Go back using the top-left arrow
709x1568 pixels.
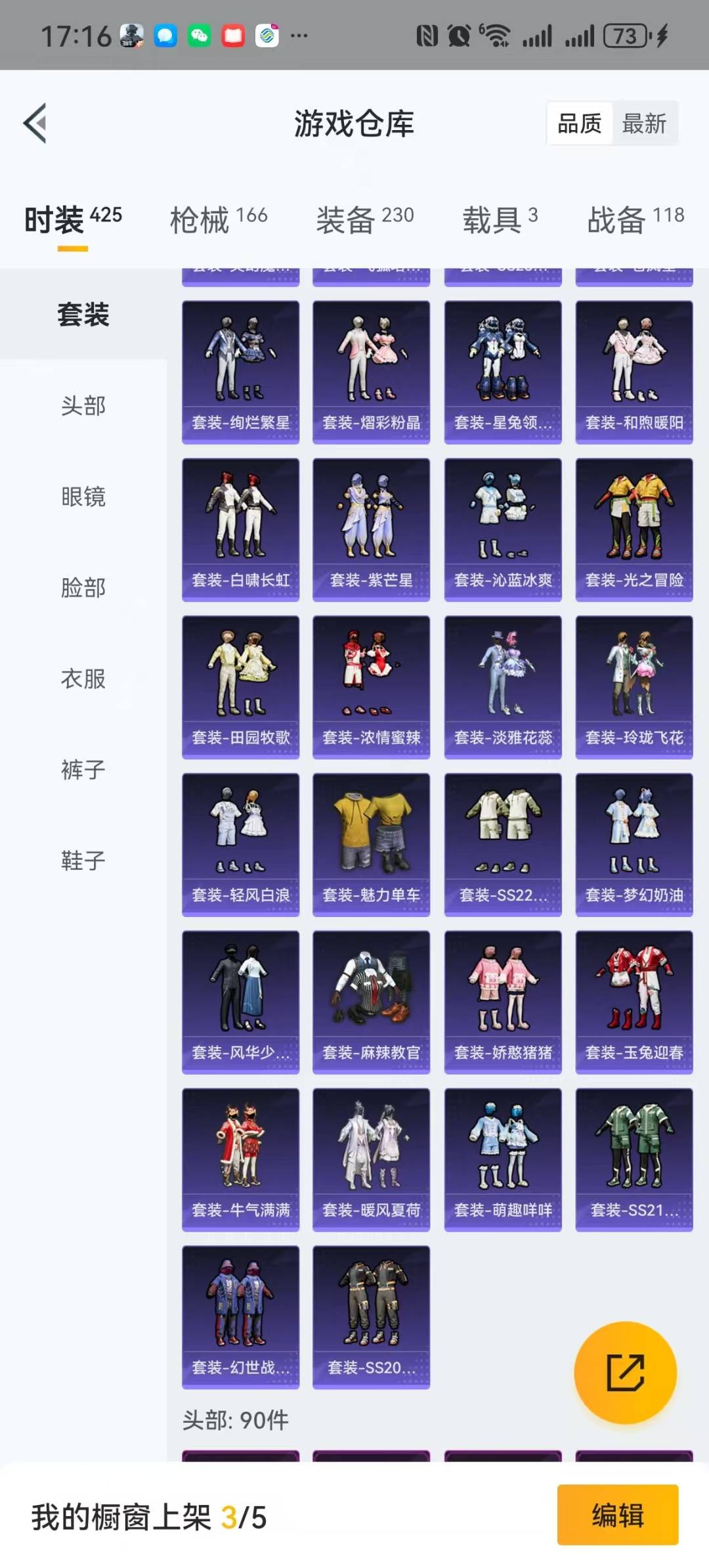pyautogui.click(x=35, y=123)
